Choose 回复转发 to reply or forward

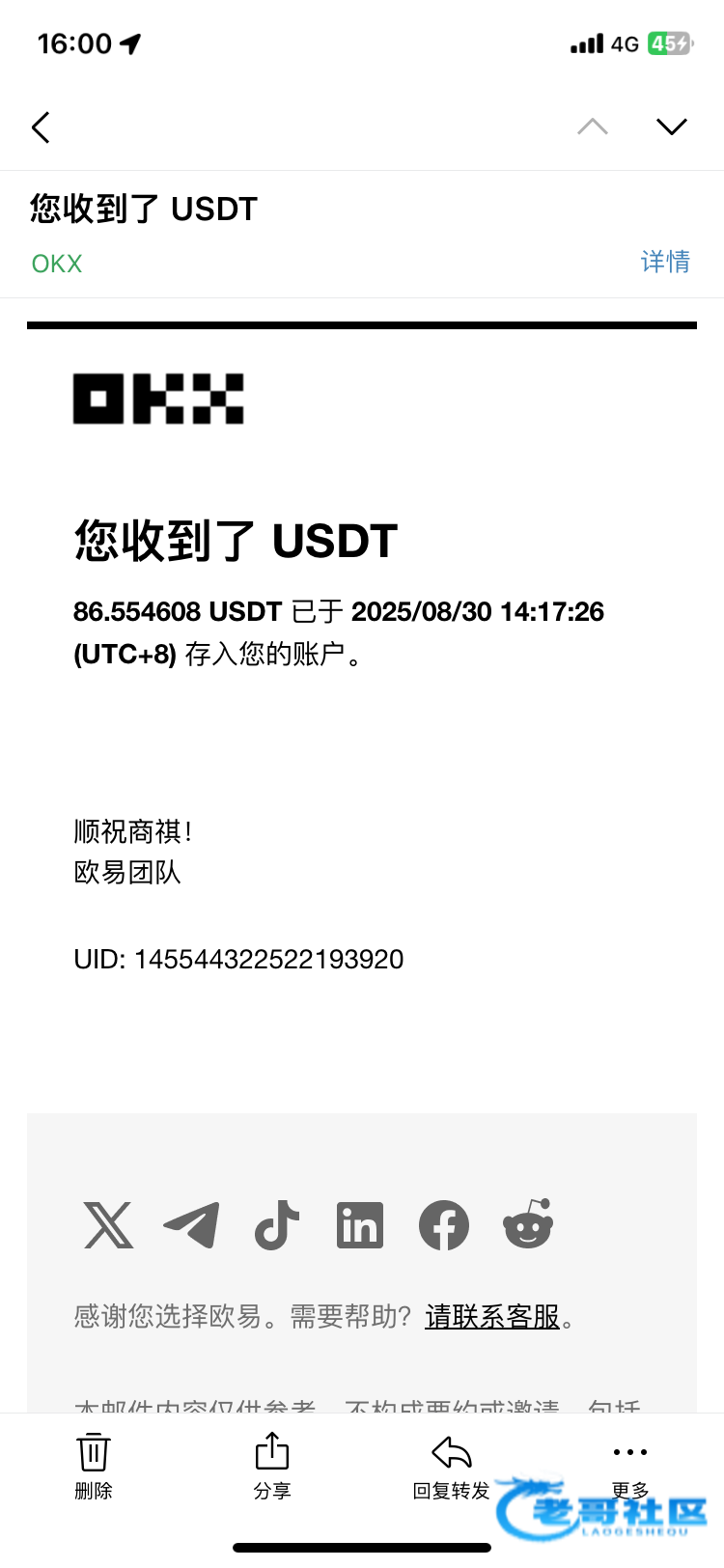pos(451,1465)
